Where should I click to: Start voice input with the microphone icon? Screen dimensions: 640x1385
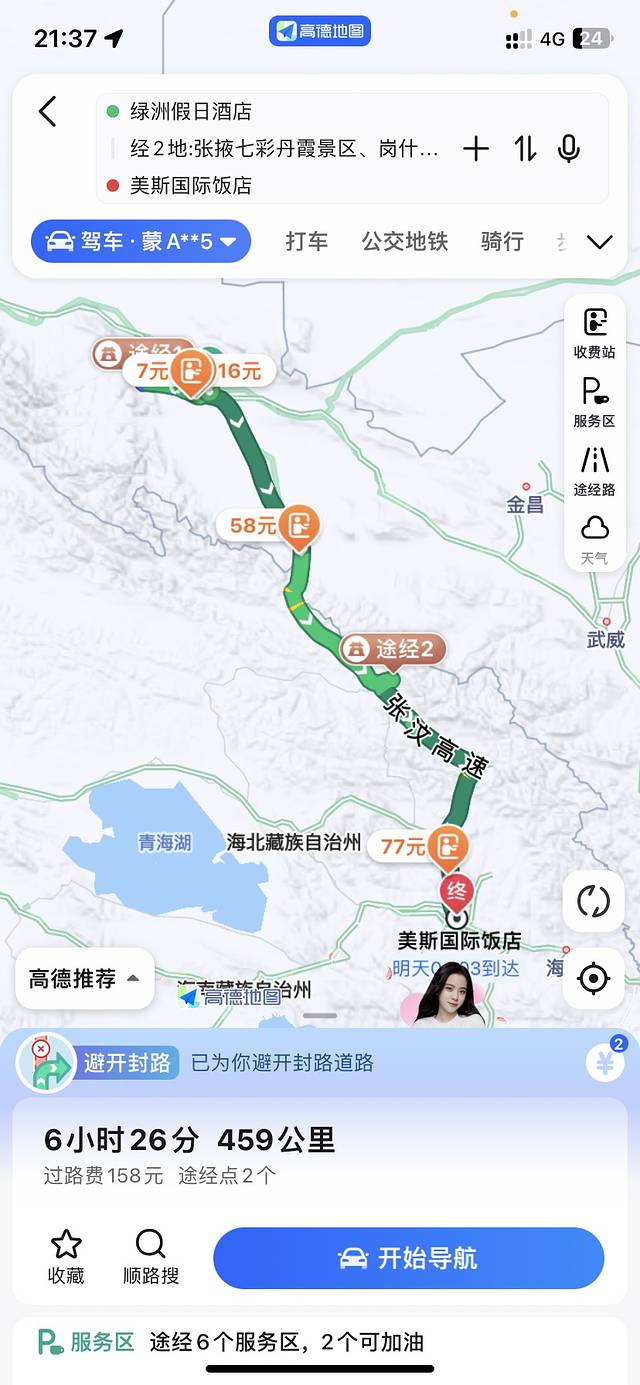click(x=569, y=149)
